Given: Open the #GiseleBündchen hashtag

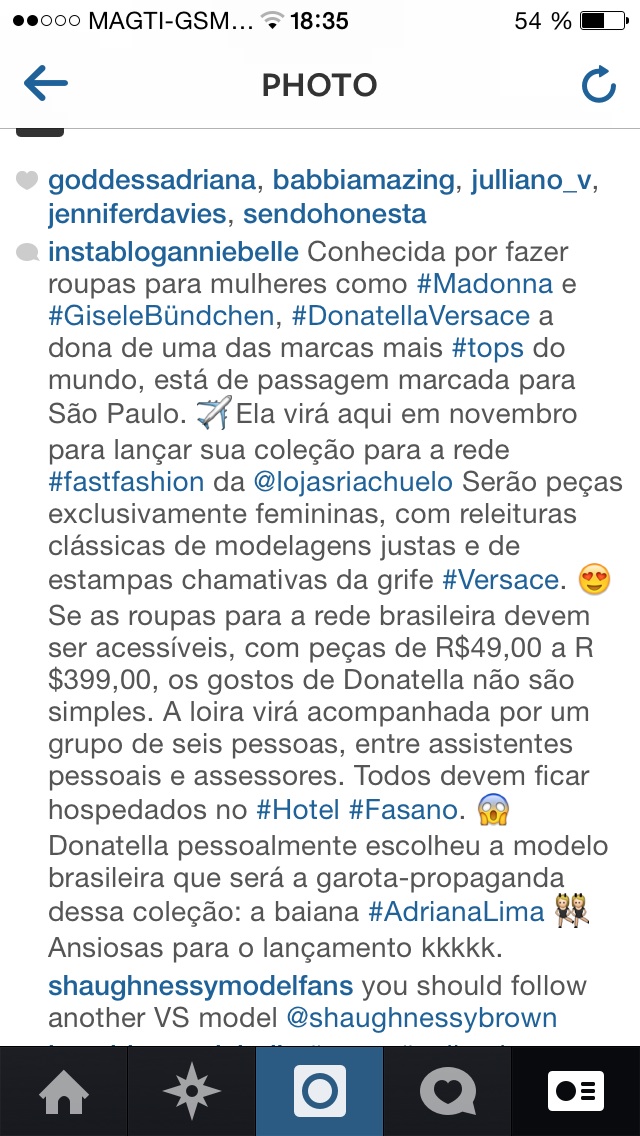Looking at the screenshot, I should [x=162, y=317].
